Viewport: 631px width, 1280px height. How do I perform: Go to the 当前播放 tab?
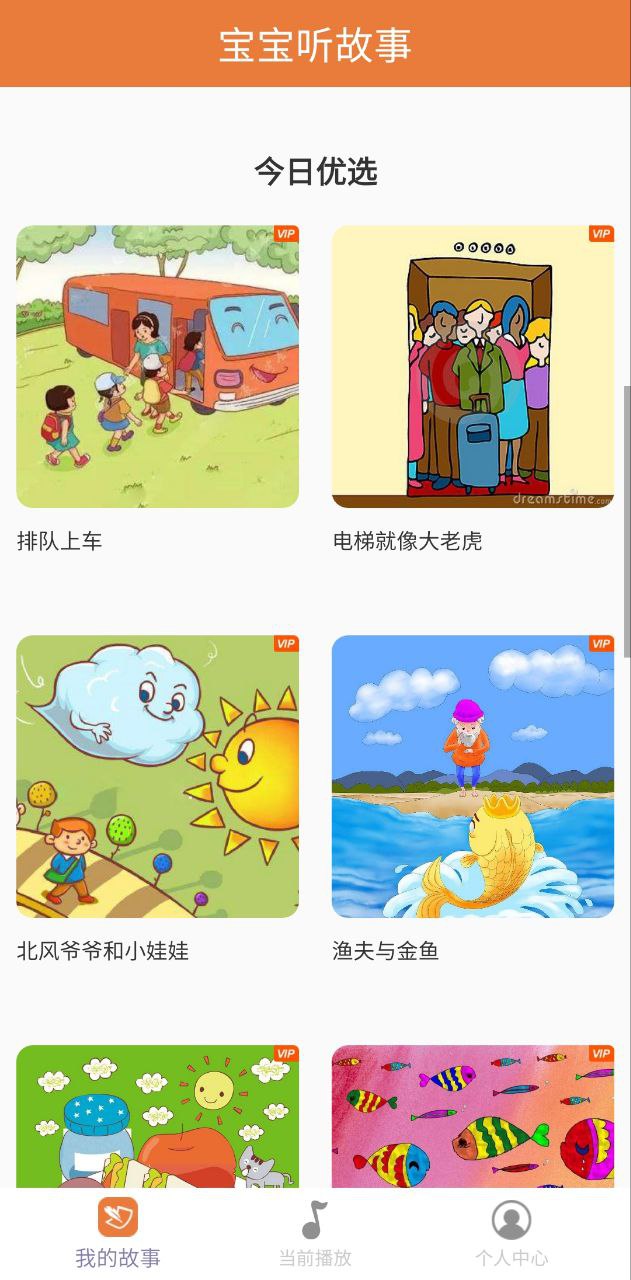315,1233
